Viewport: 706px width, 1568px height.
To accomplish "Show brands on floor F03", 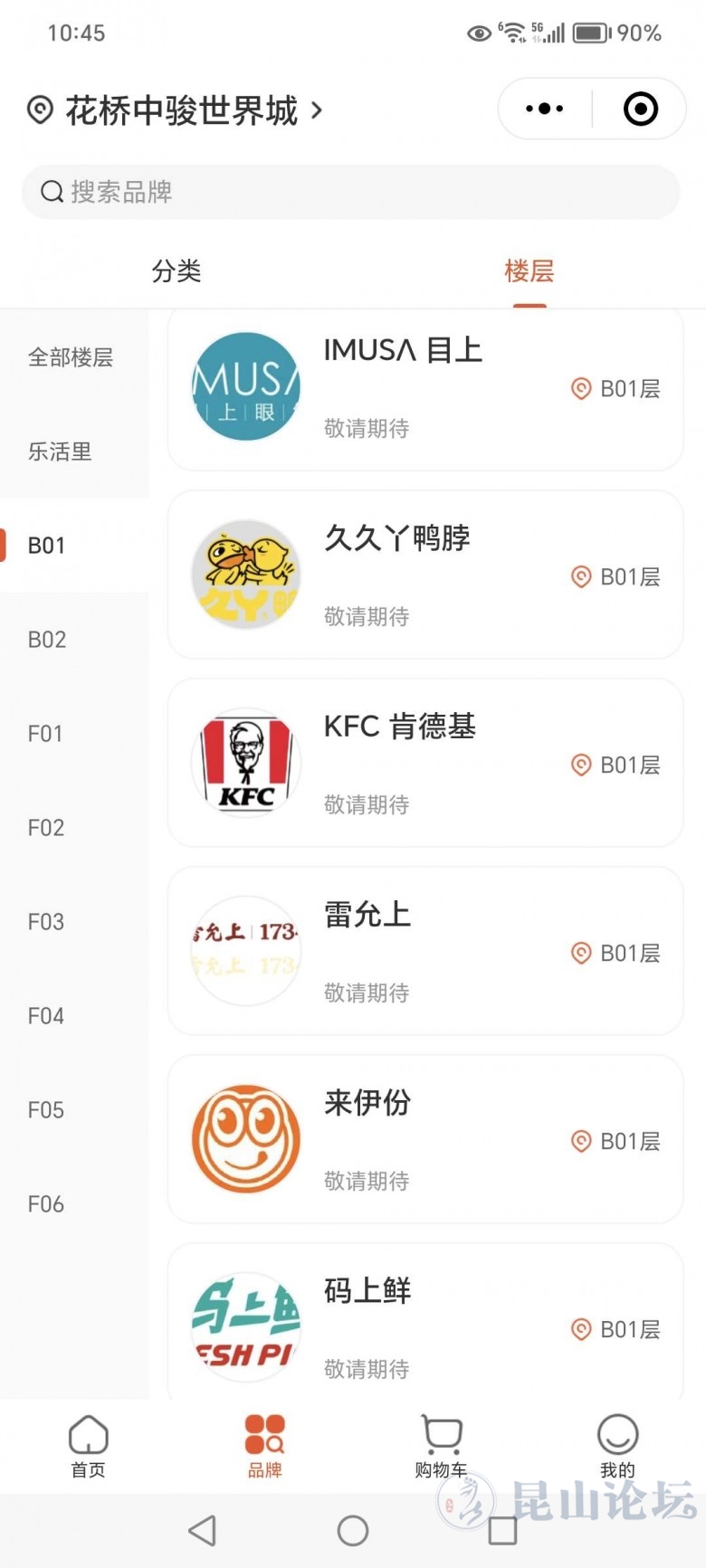I will 46,922.
